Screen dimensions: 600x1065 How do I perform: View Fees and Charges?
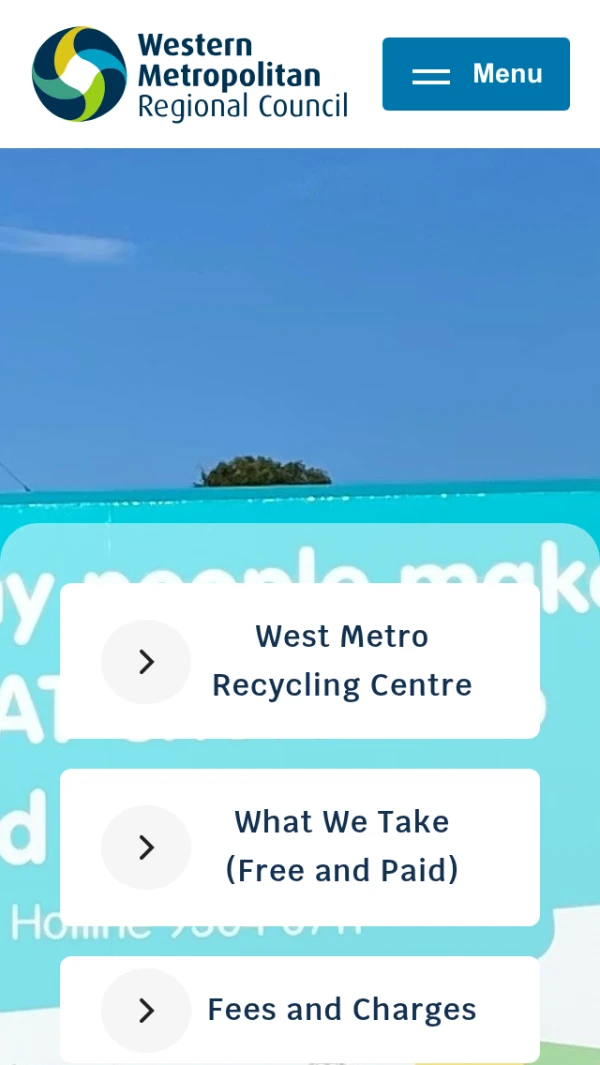(x=300, y=1009)
